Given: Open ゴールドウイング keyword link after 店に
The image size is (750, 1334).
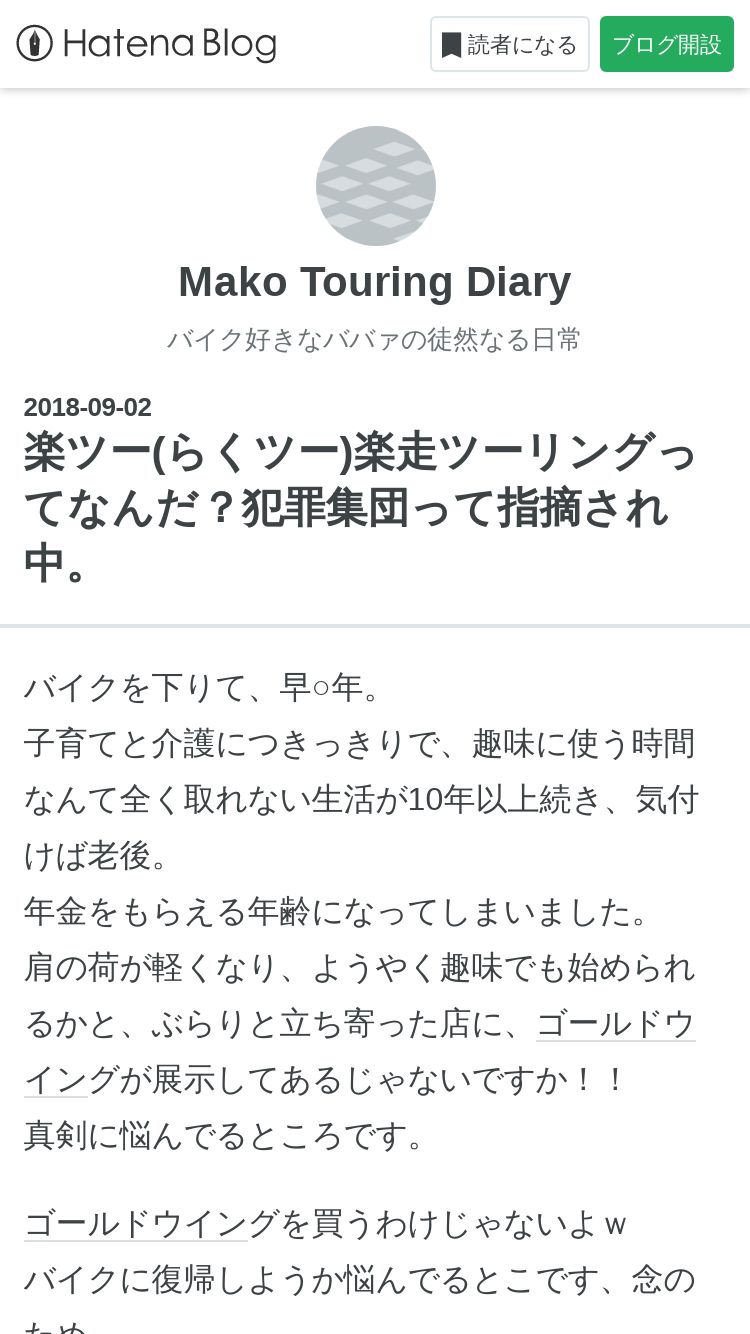Looking at the screenshot, I should 615,1024.
